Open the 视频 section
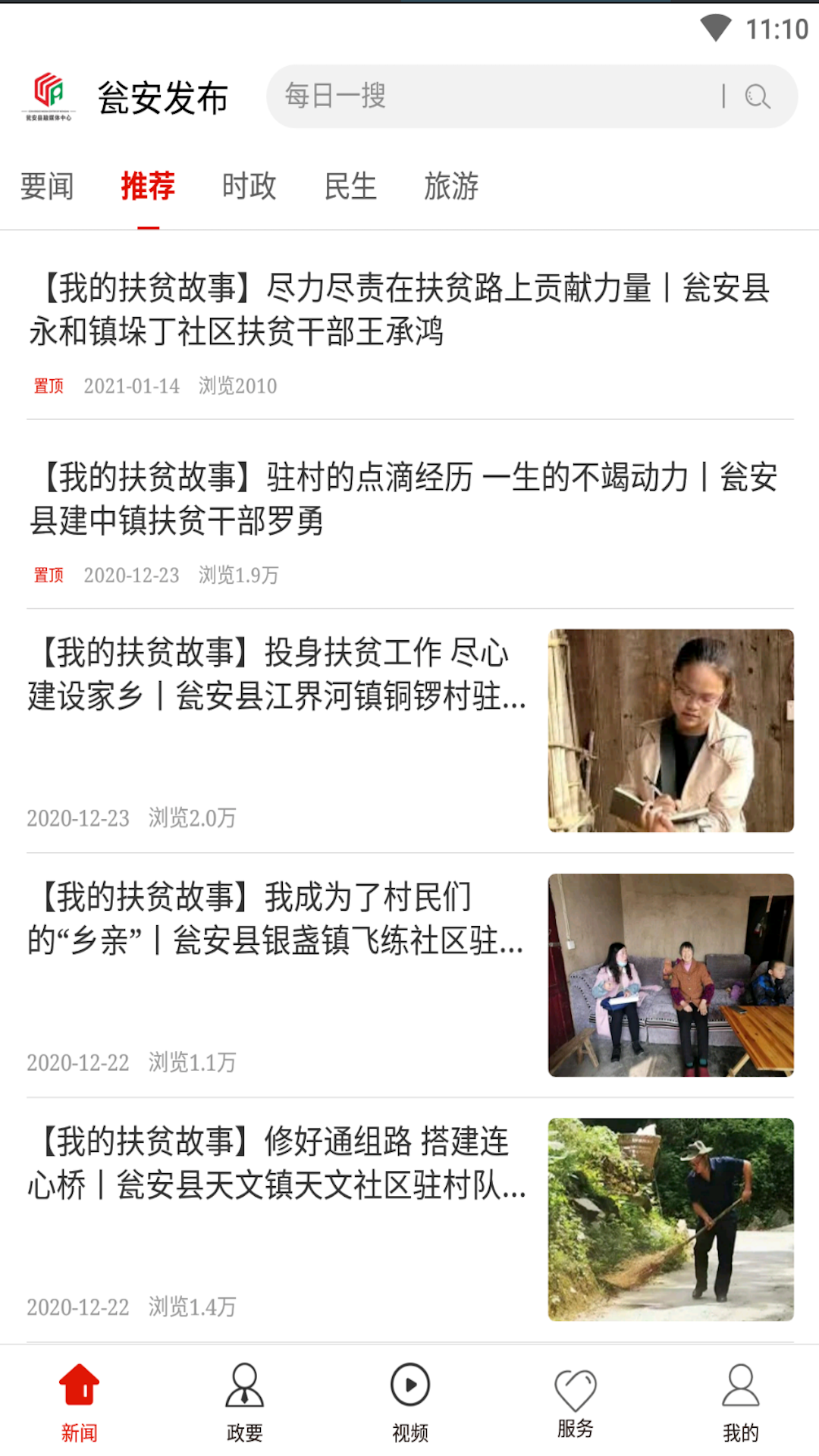The width and height of the screenshot is (819, 1456). (410, 1401)
